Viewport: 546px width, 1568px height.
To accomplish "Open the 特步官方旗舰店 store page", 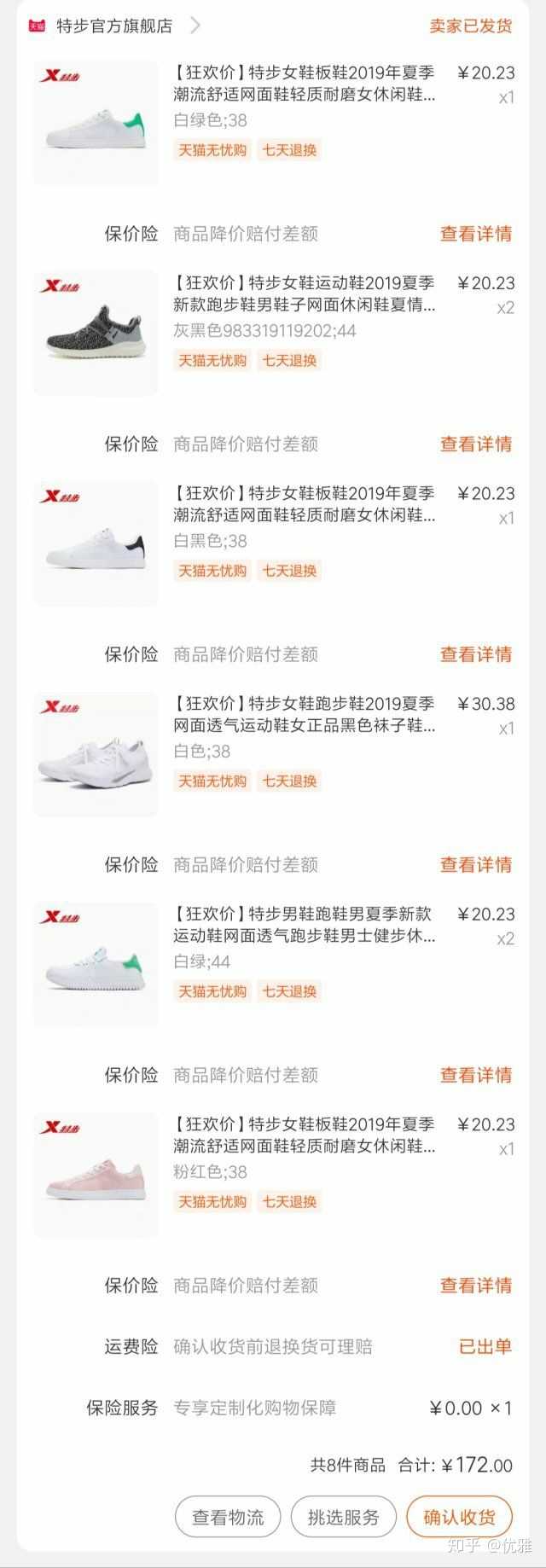I will pos(114,26).
